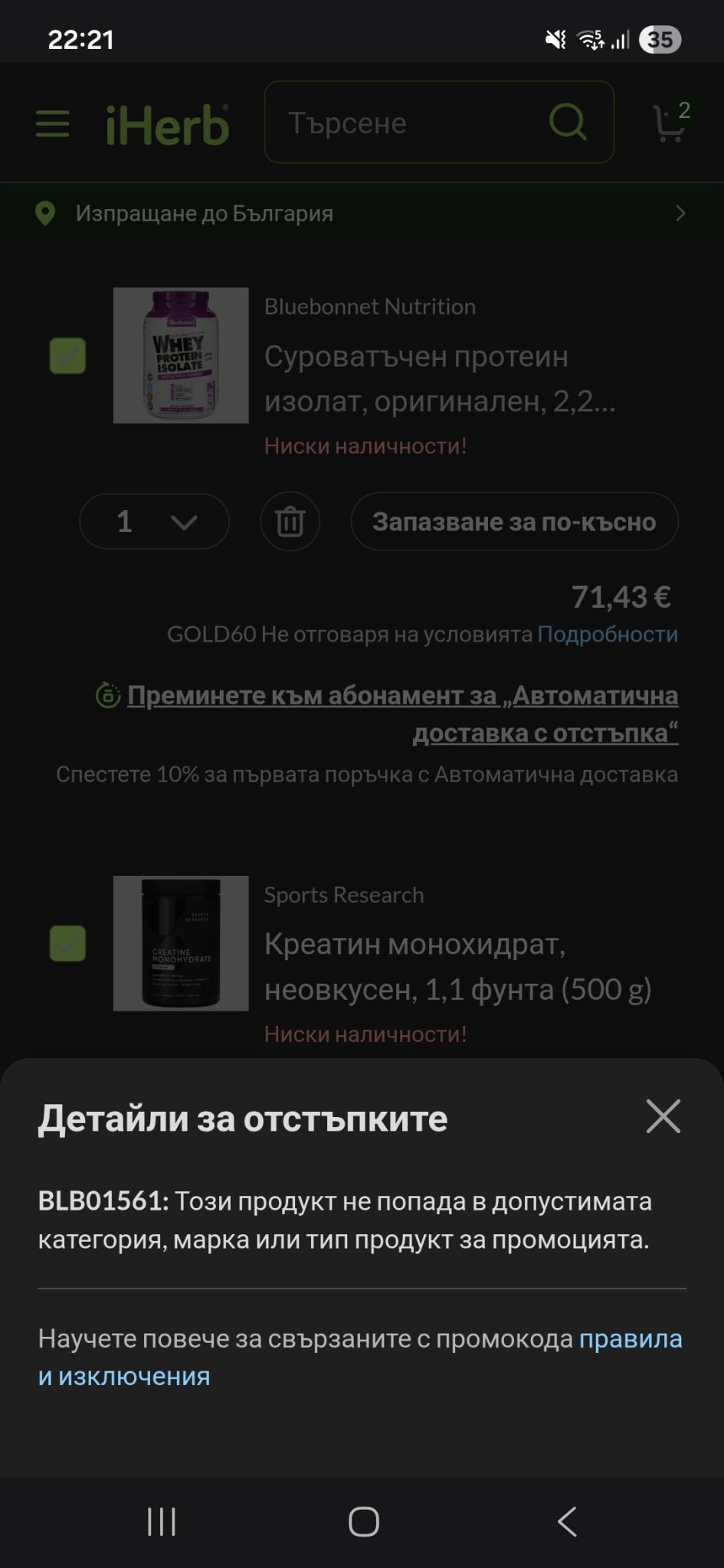Screen dimensions: 724x1568
Task: Open the whey protein isolate product
Action: [x=438, y=378]
